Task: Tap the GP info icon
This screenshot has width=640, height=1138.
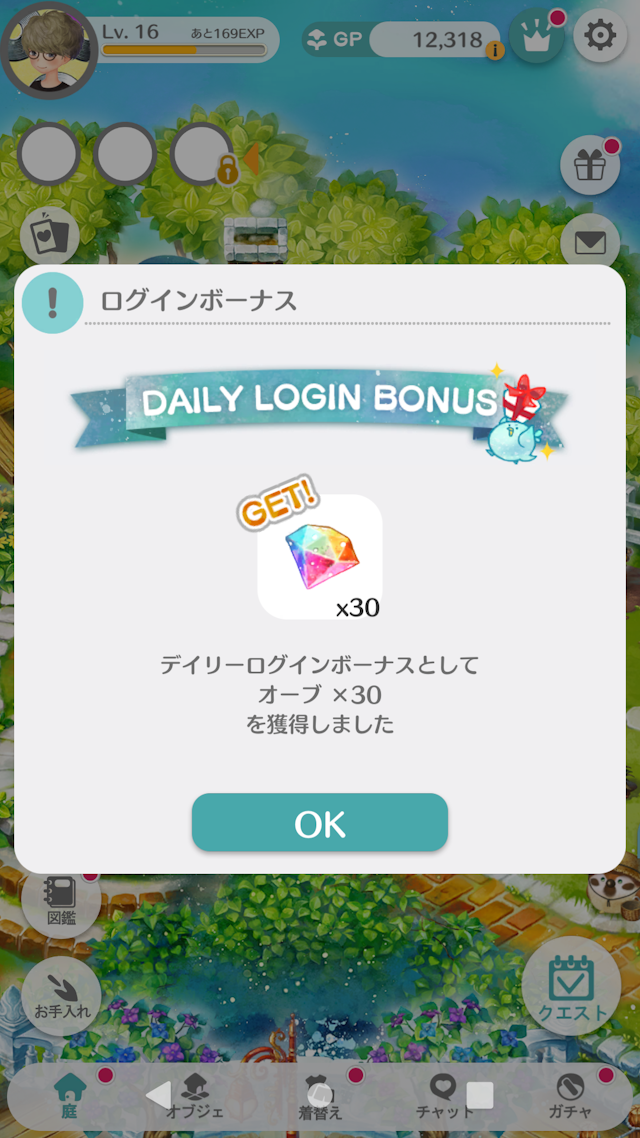Action: (x=493, y=50)
